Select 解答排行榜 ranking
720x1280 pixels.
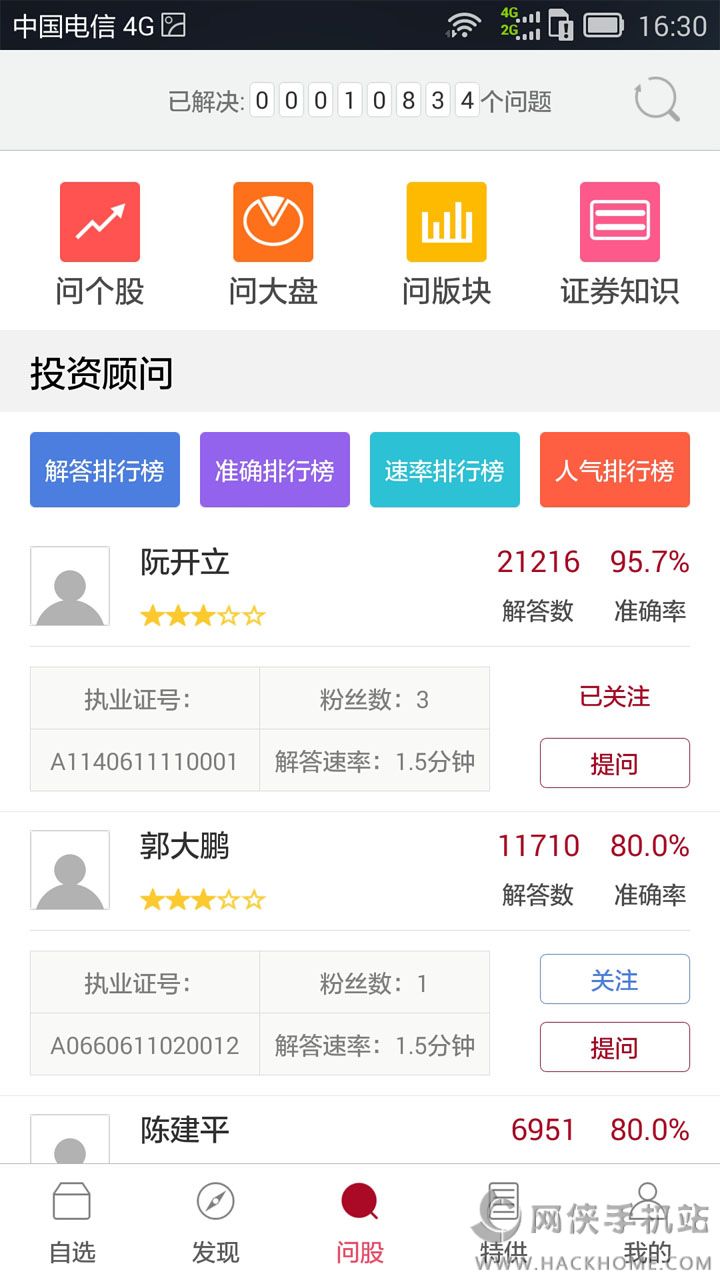tap(105, 470)
